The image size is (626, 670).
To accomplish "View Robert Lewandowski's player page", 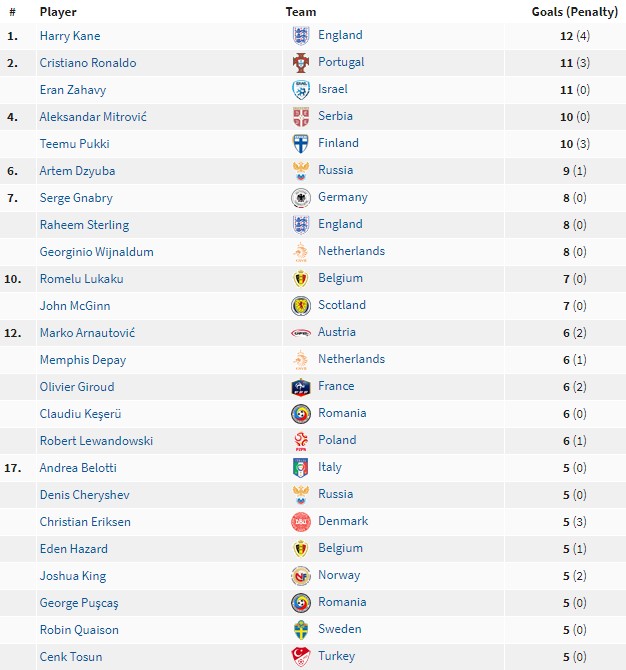I will click(96, 441).
